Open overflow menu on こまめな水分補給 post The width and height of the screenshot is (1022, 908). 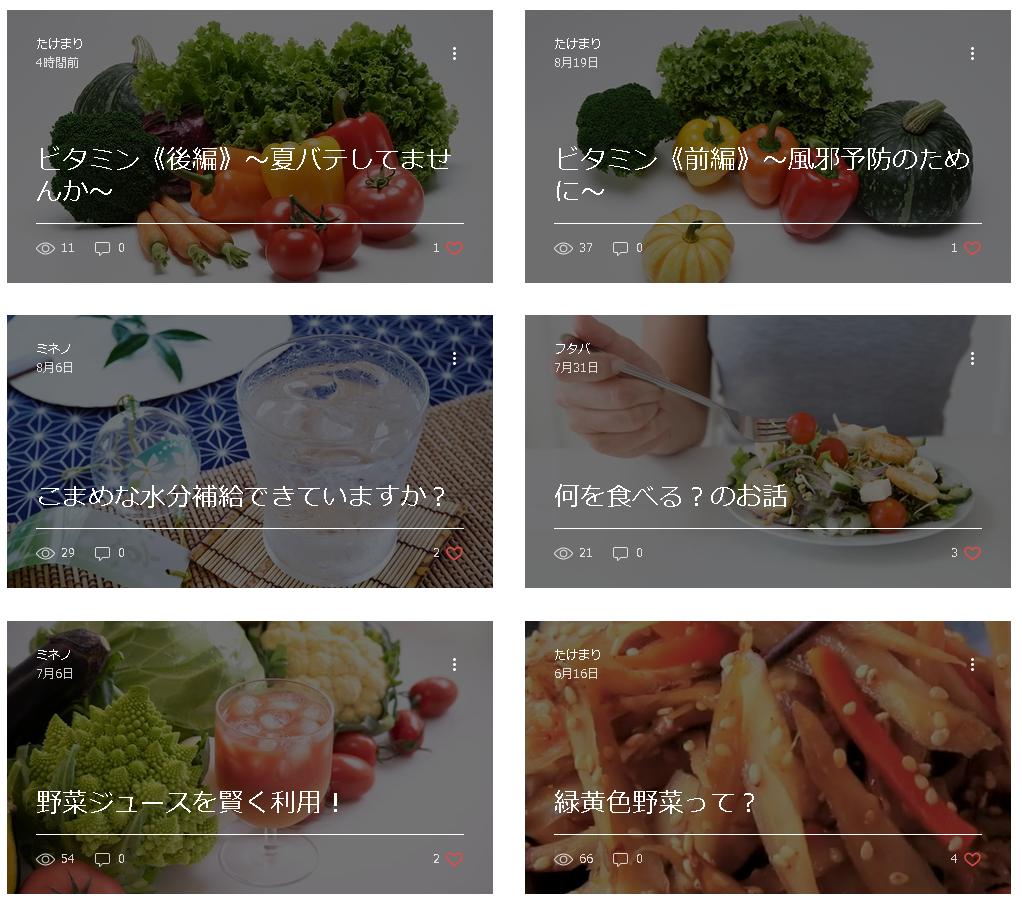point(455,358)
